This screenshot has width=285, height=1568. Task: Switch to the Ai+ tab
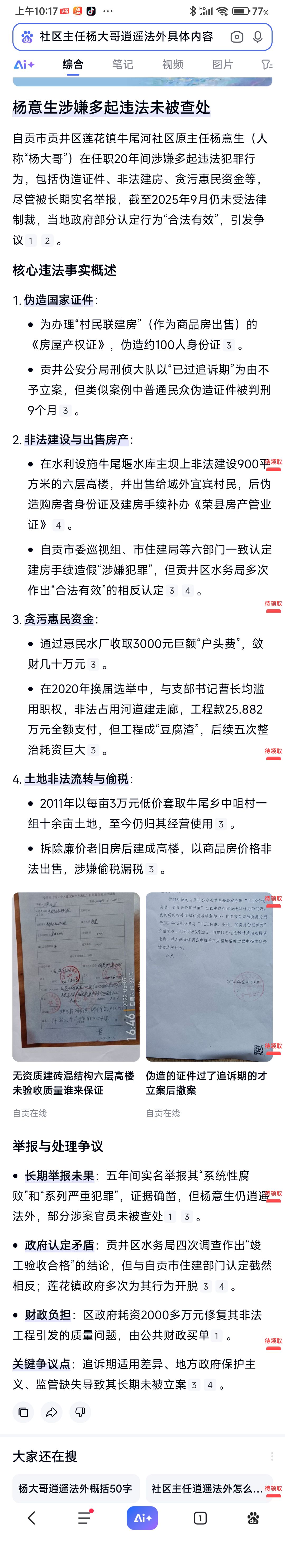click(24, 64)
